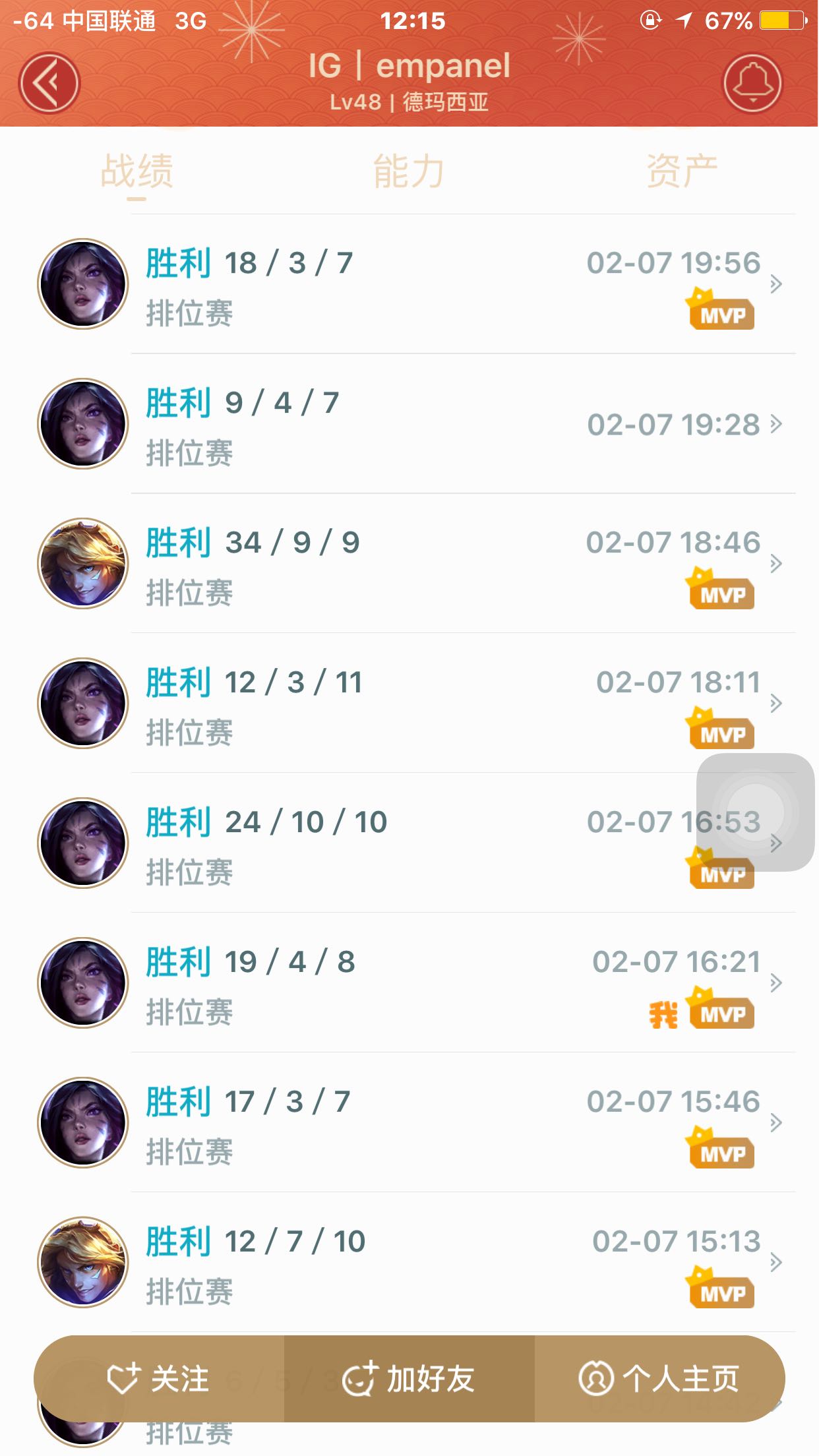Screen dimensions: 819x1456
Task: Go back using the top-left arrow
Action: click(x=49, y=83)
